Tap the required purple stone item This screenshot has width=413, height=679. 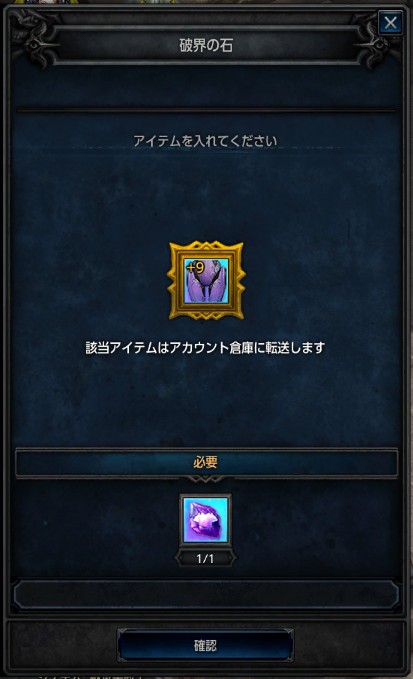pyautogui.click(x=206, y=520)
